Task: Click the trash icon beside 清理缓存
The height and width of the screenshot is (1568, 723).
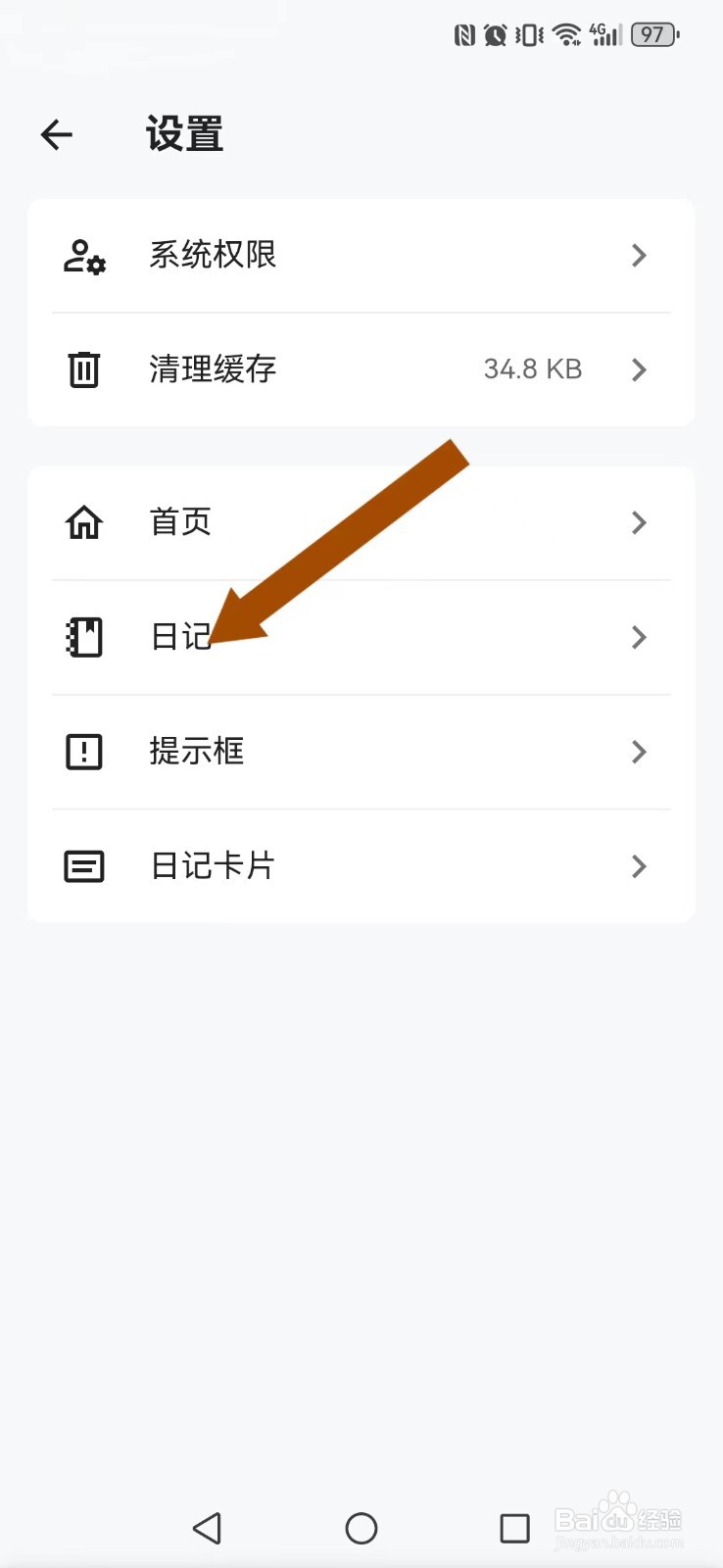Action: coord(83,369)
